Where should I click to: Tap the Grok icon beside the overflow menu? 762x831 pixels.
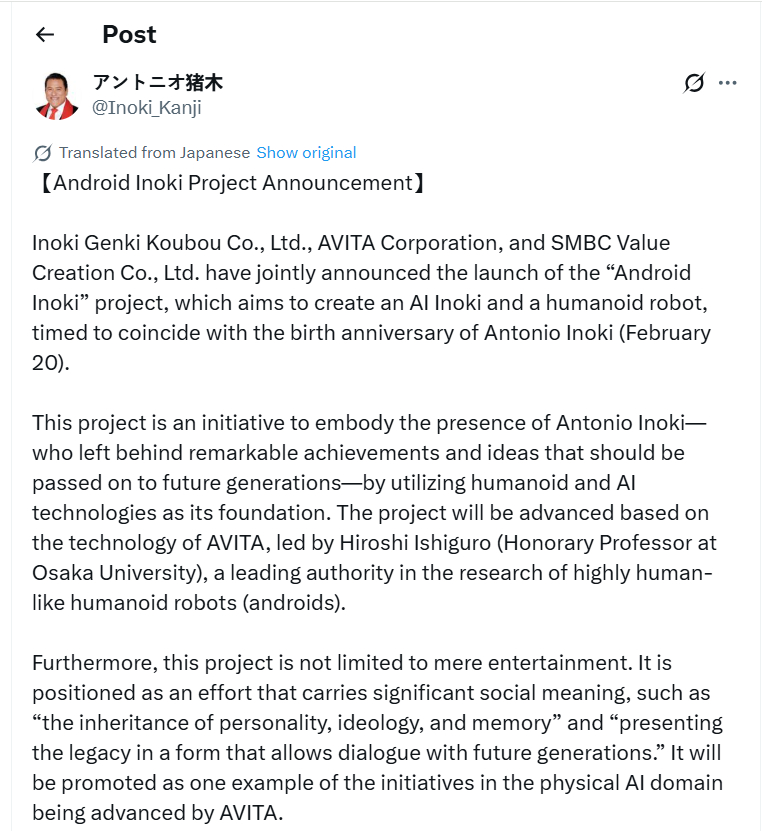pyautogui.click(x=693, y=83)
